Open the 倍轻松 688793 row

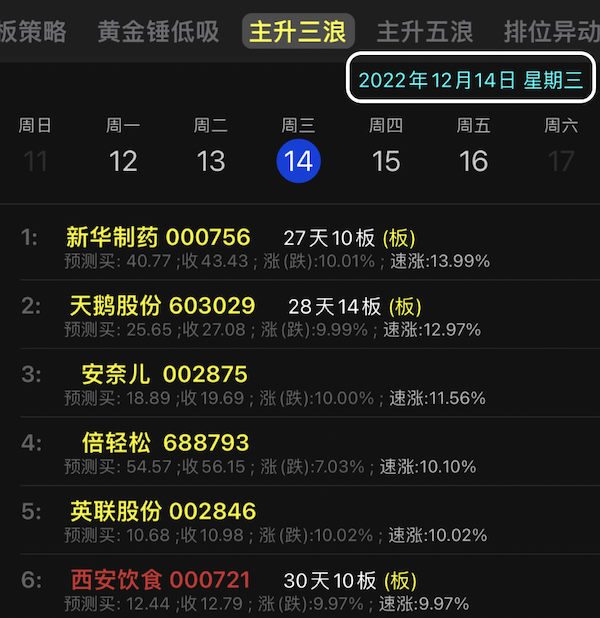click(x=165, y=442)
